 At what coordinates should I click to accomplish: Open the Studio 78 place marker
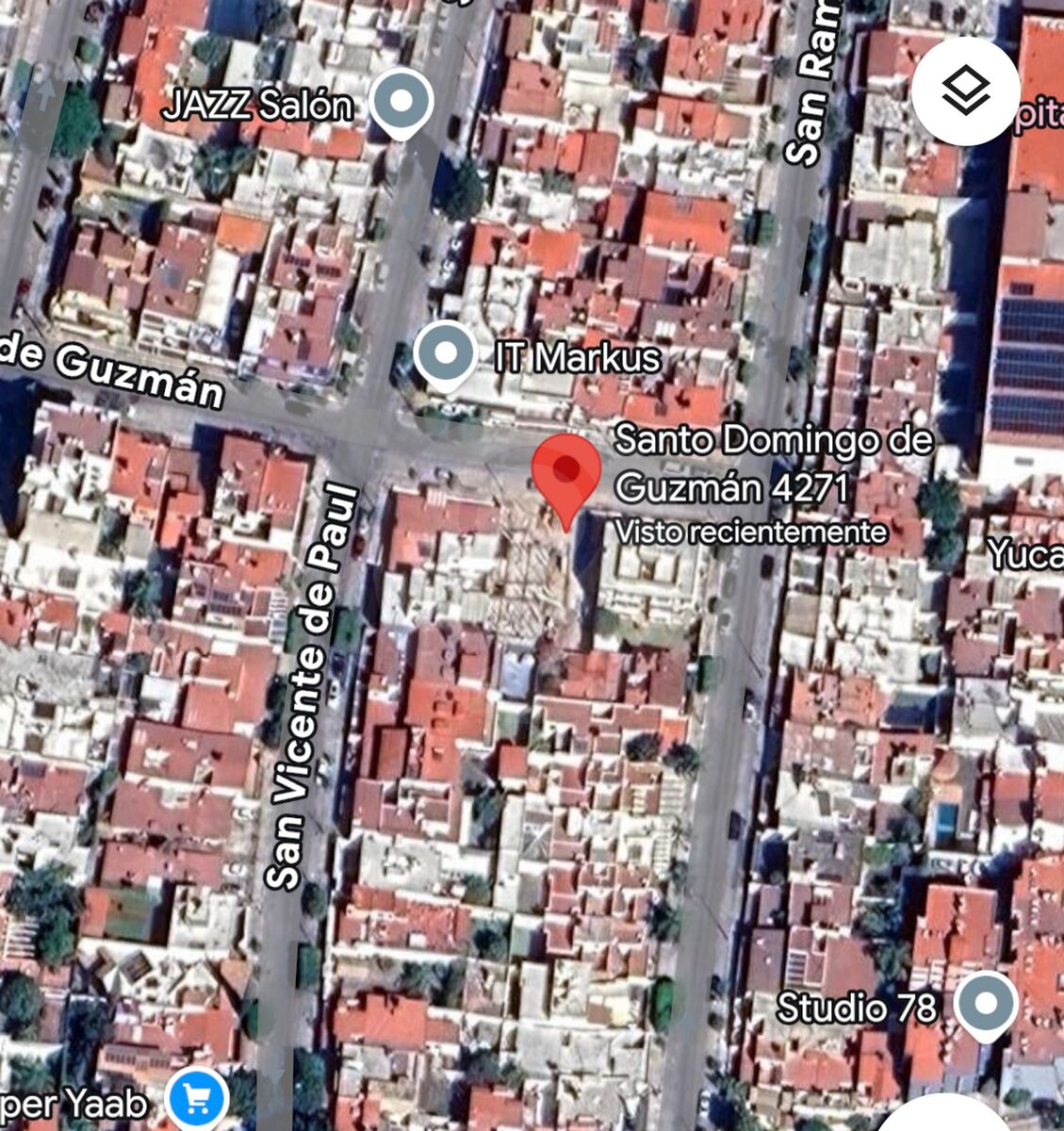[x=986, y=1005]
